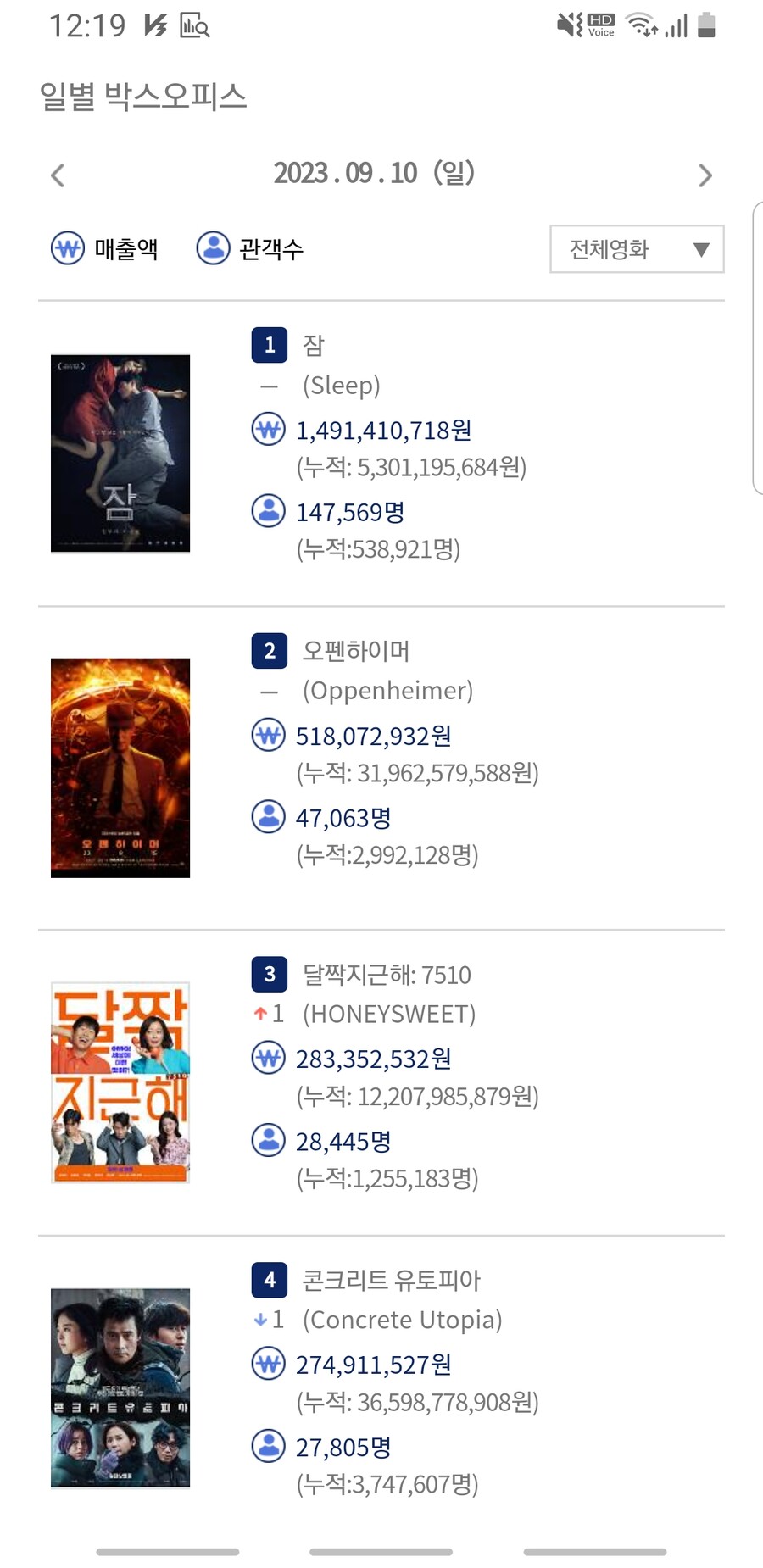Tap the rank 1 badge on Sleep
This screenshot has height=1568, width=763.
[x=269, y=345]
